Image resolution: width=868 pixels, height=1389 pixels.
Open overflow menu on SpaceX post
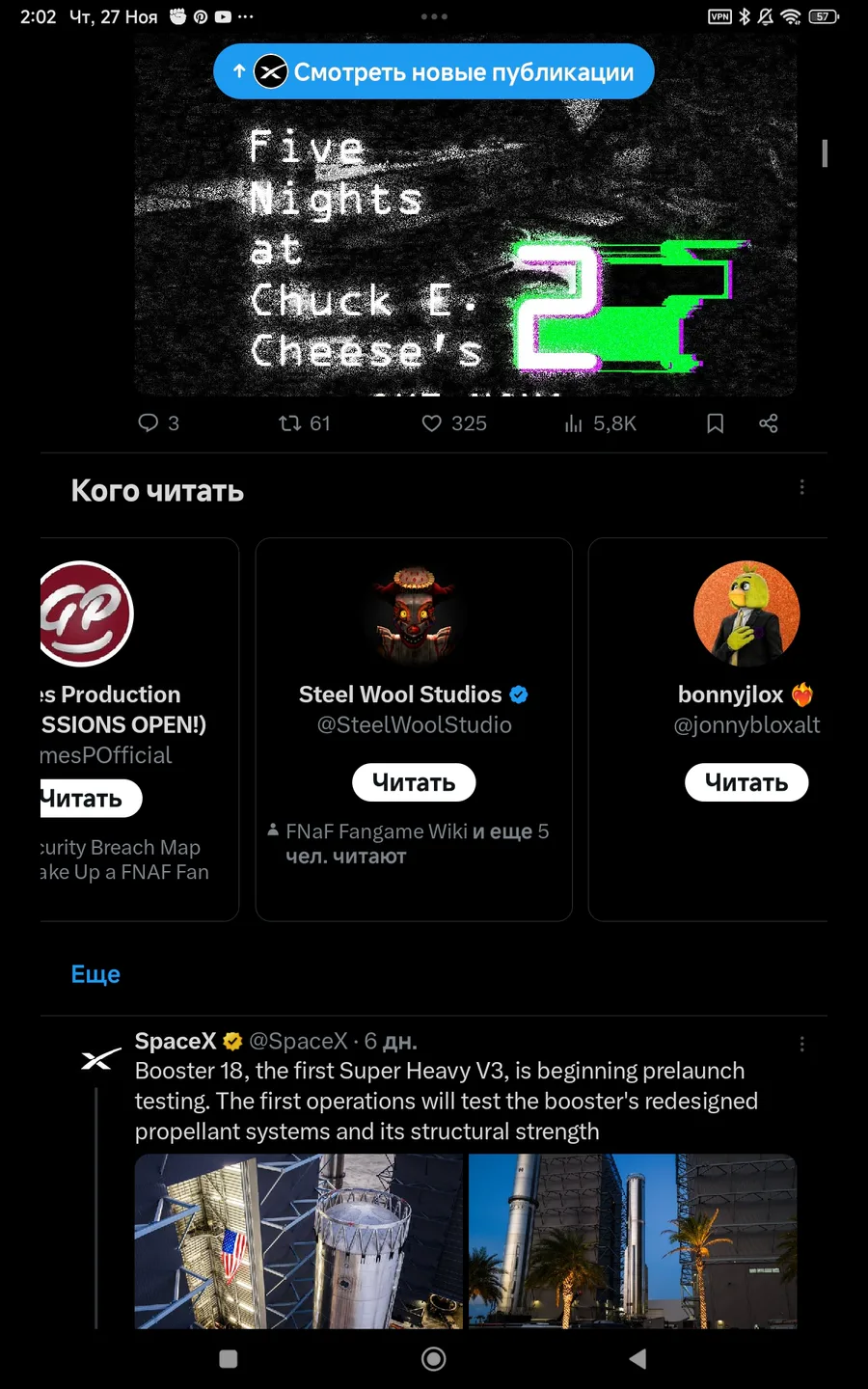(801, 1044)
